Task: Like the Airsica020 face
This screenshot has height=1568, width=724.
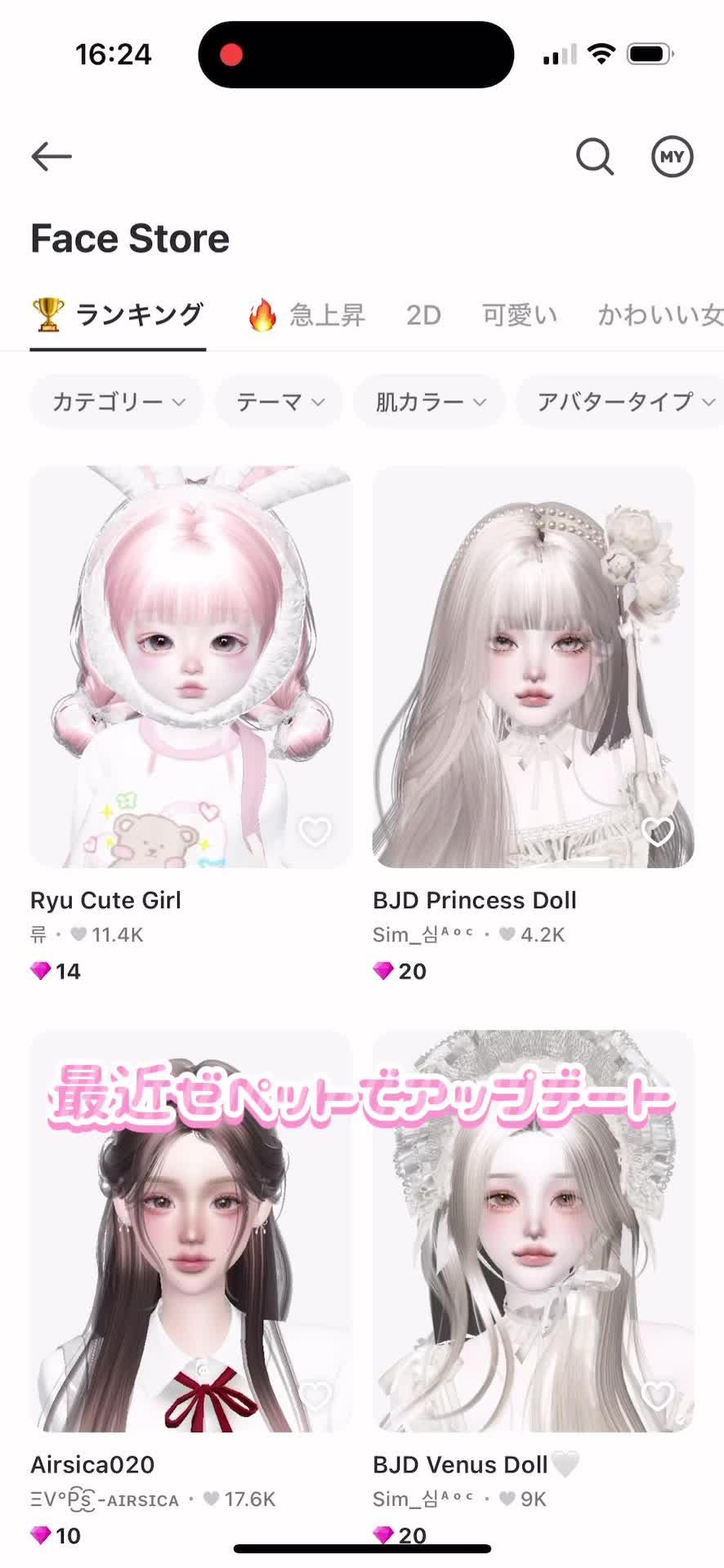Action: 315,1395
